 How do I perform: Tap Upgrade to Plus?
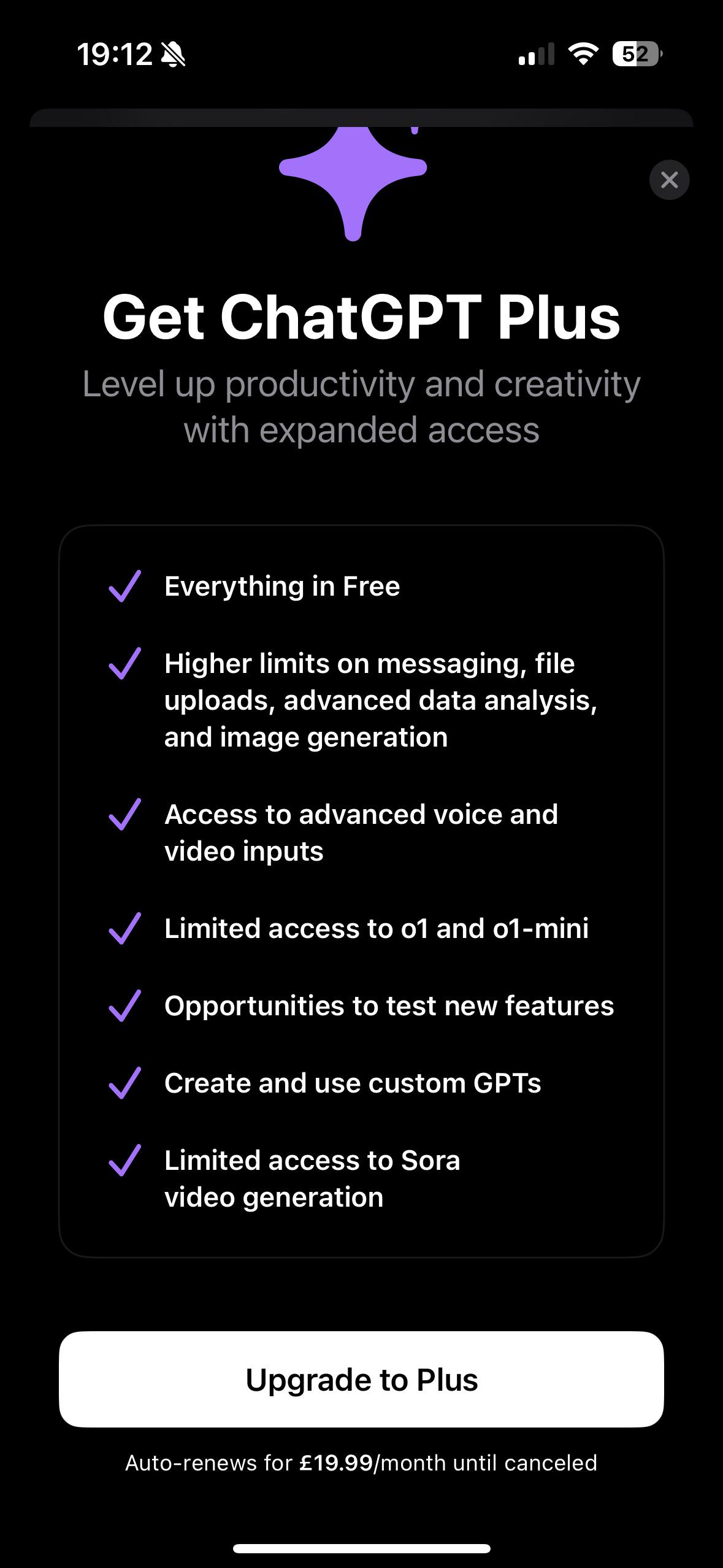(x=361, y=1380)
